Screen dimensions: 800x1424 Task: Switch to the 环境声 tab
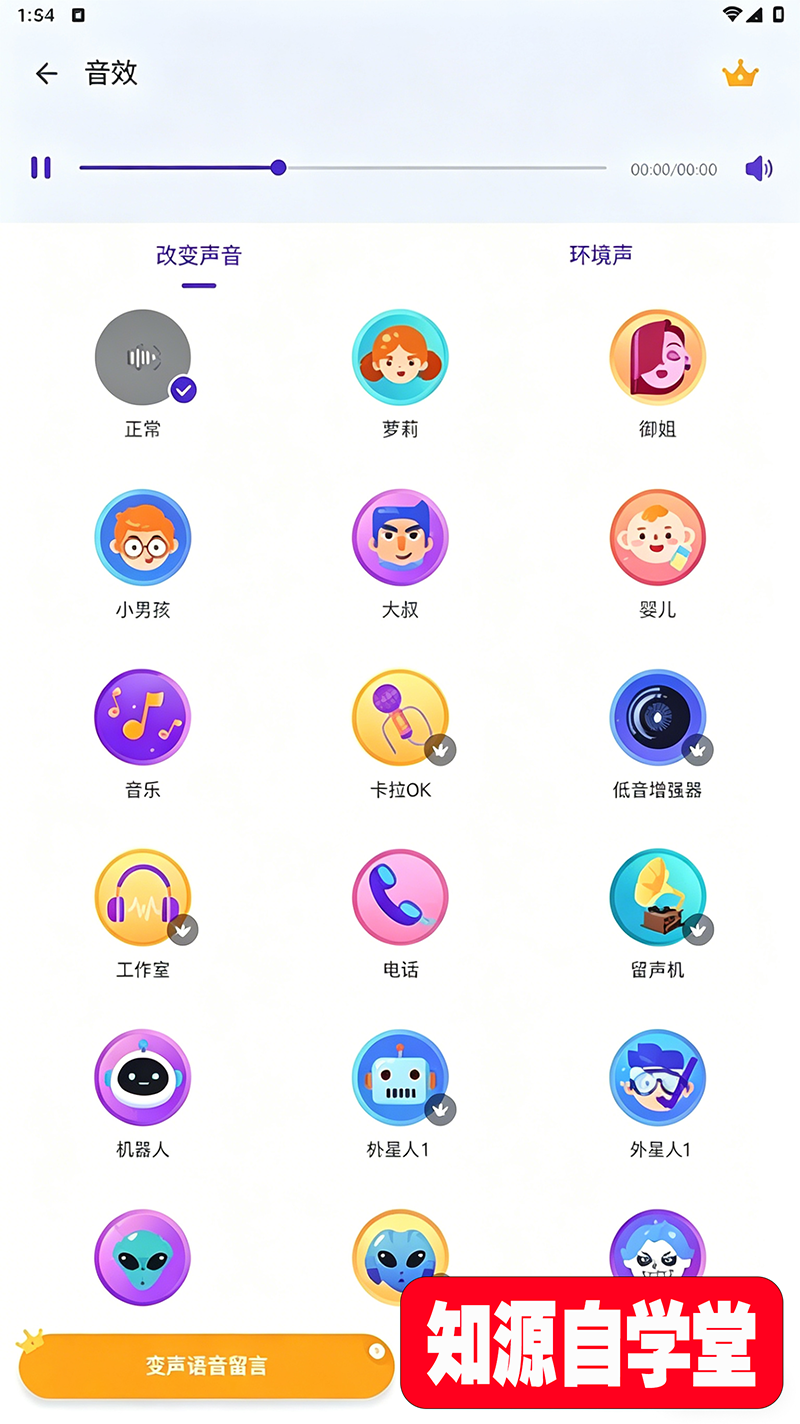(x=601, y=255)
